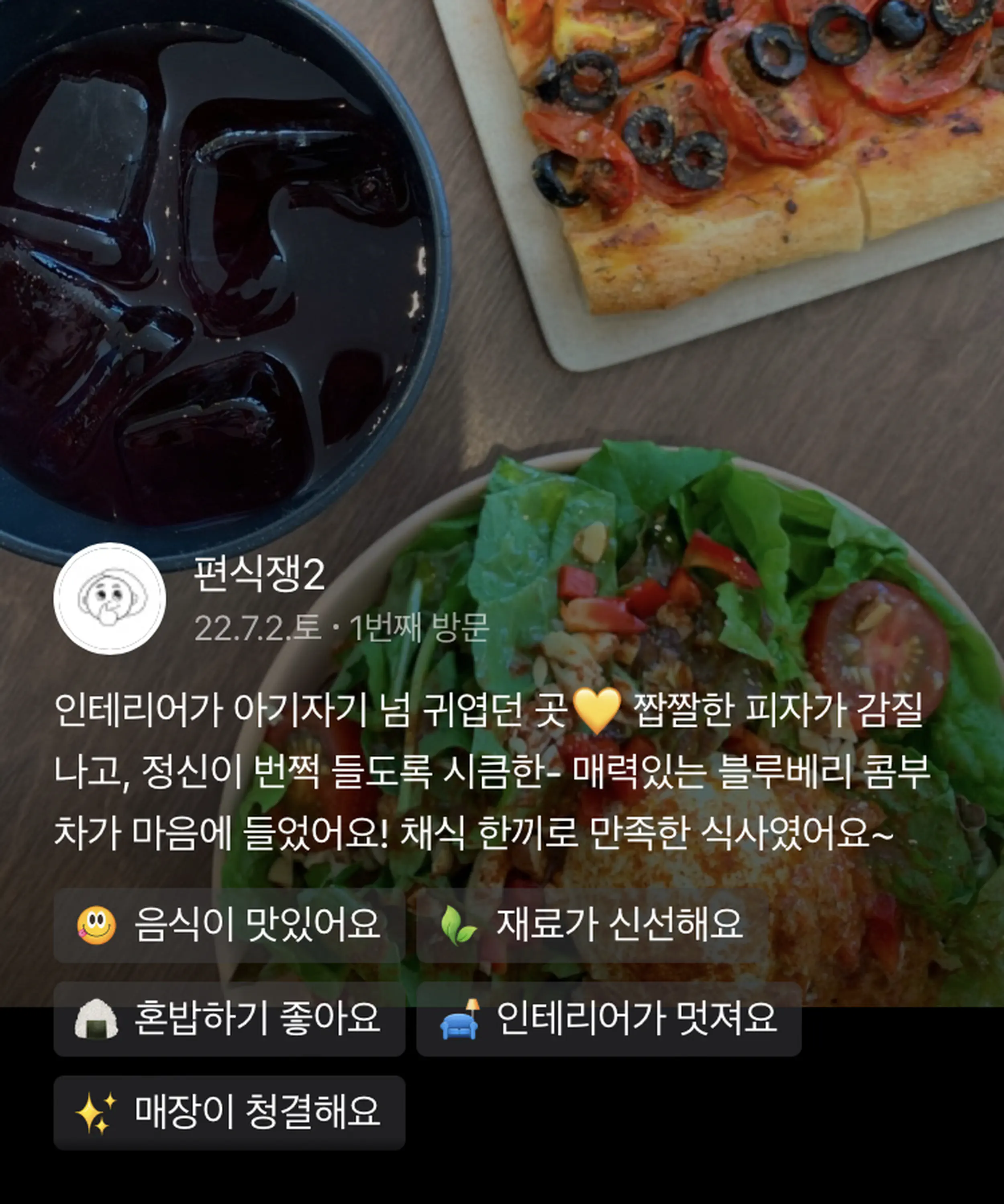Tap the 매장이 청결해요 chip
Viewport: 1004px width, 1204px height.
click(229, 1112)
